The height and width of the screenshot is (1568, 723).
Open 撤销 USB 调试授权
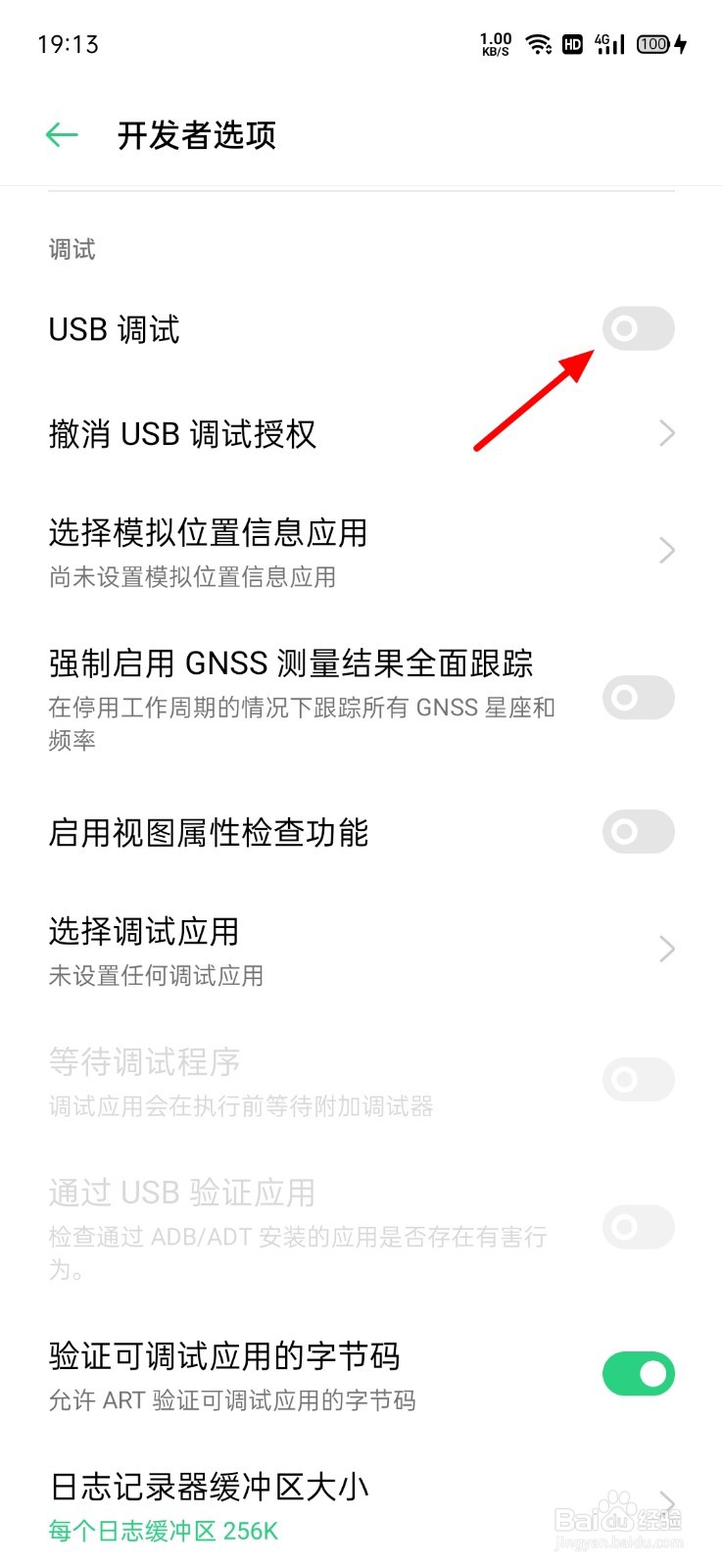click(361, 433)
